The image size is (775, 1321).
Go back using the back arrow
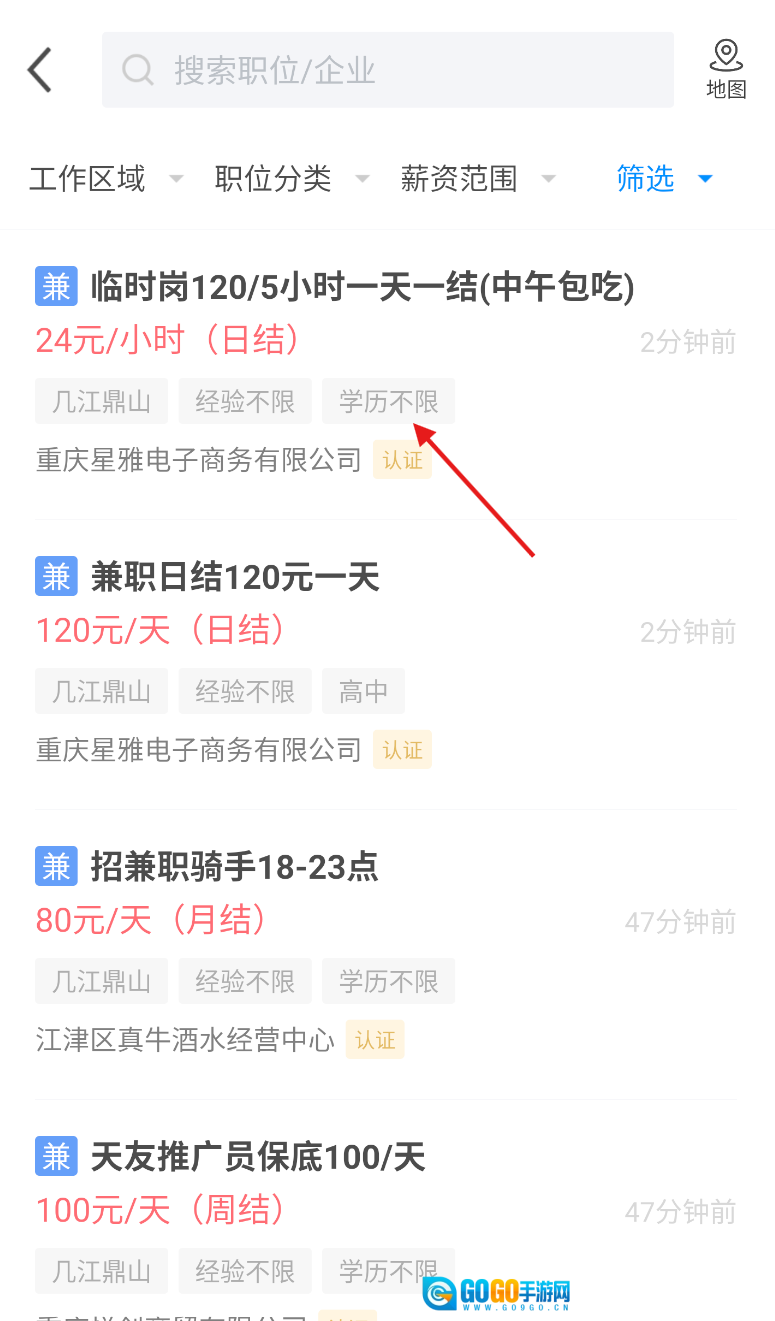[x=40, y=70]
